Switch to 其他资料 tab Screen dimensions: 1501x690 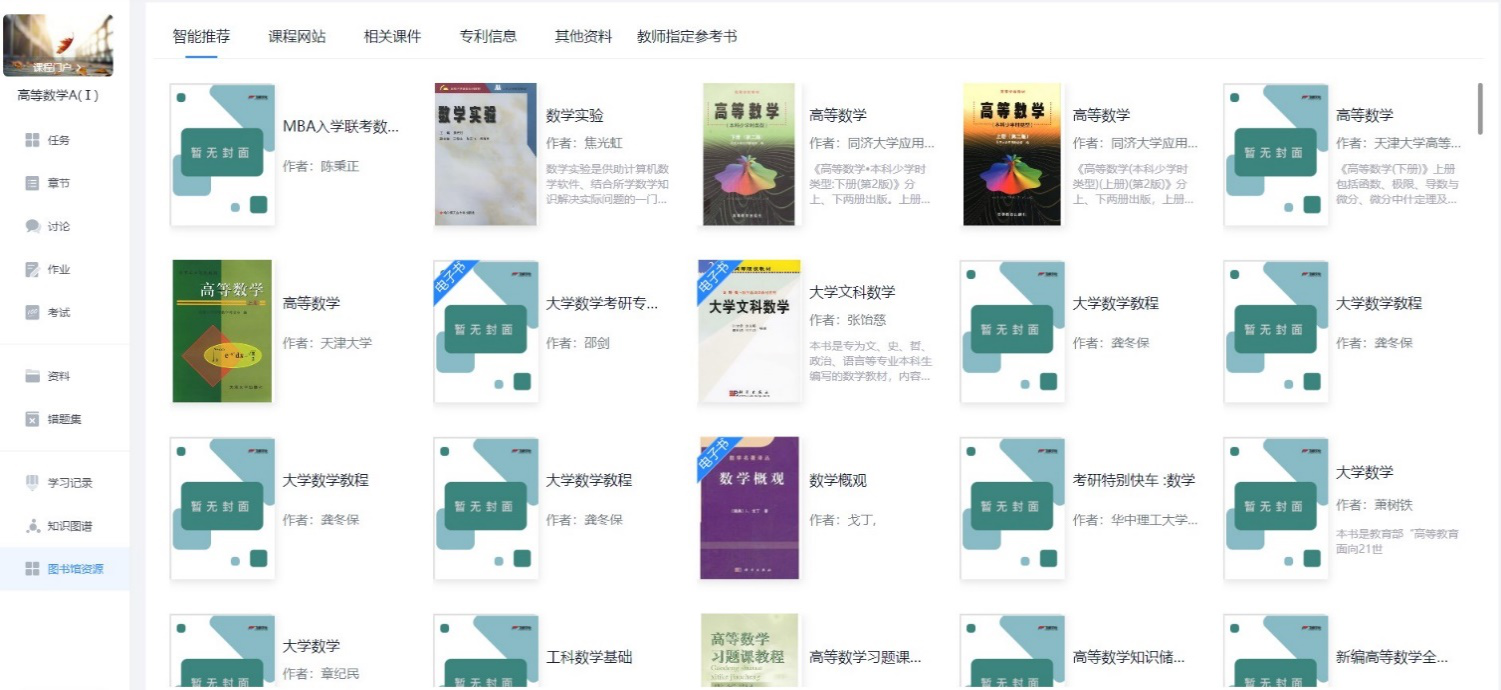[583, 37]
